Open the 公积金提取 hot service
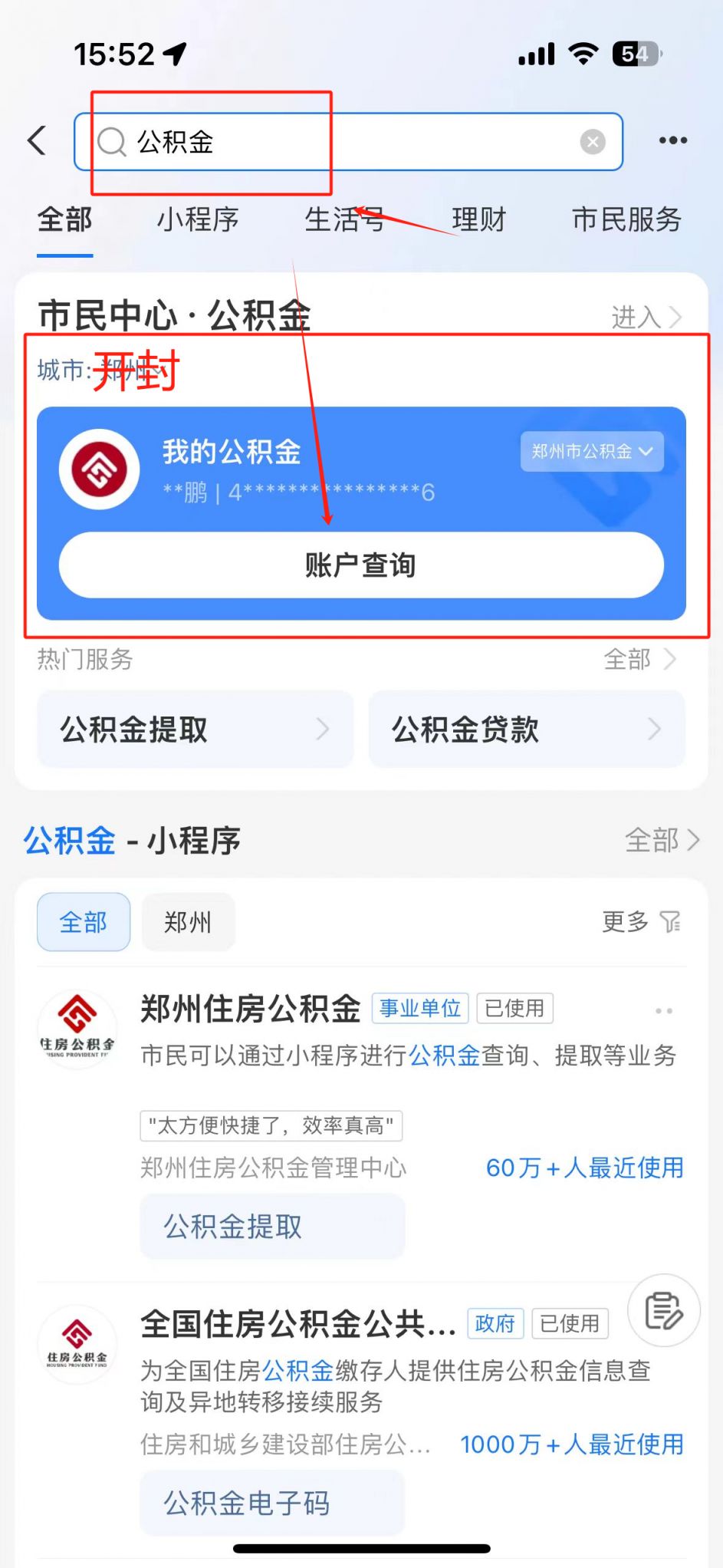The width and height of the screenshot is (723, 1568). 196,730
